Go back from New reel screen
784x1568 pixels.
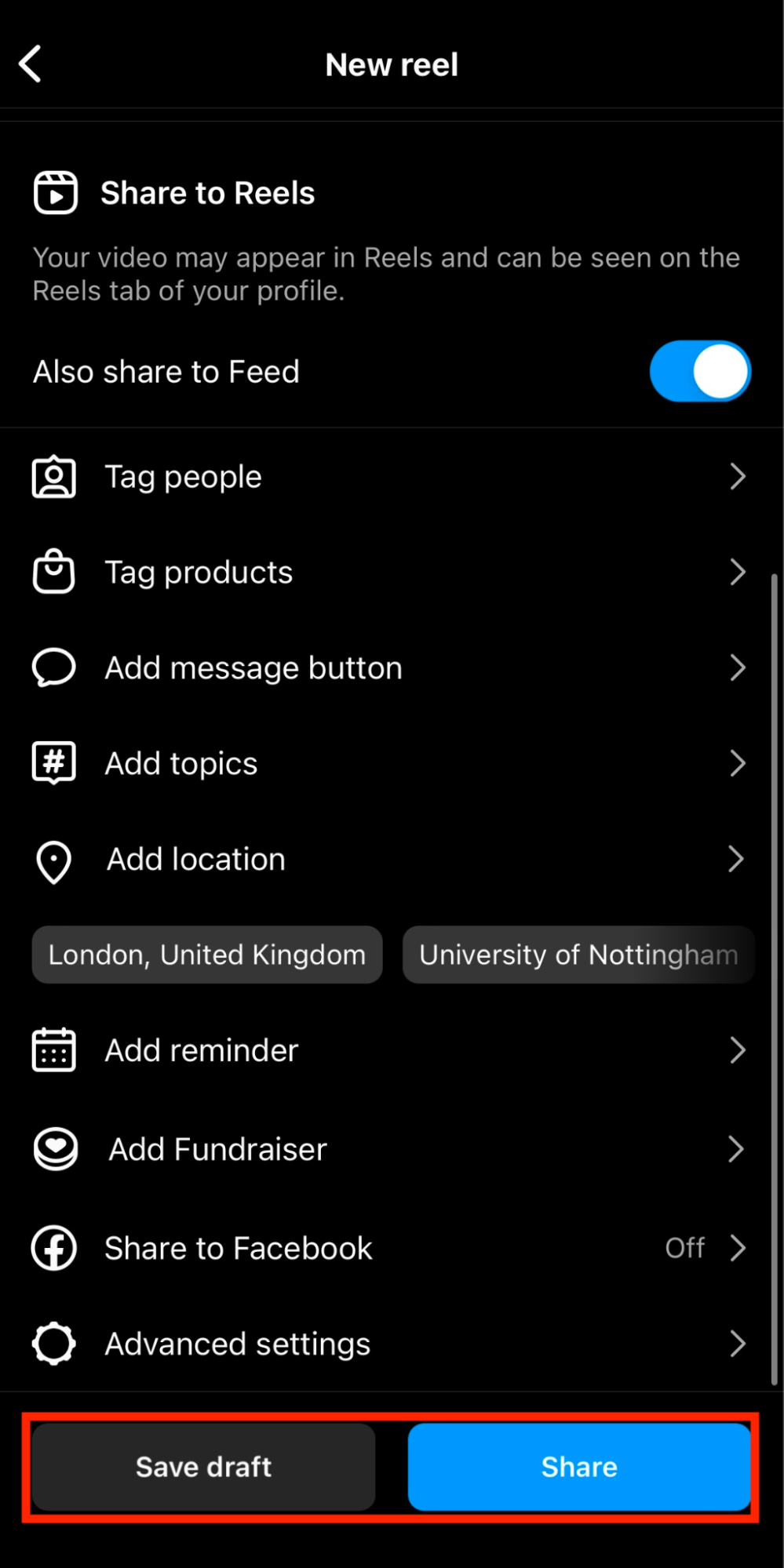point(30,64)
